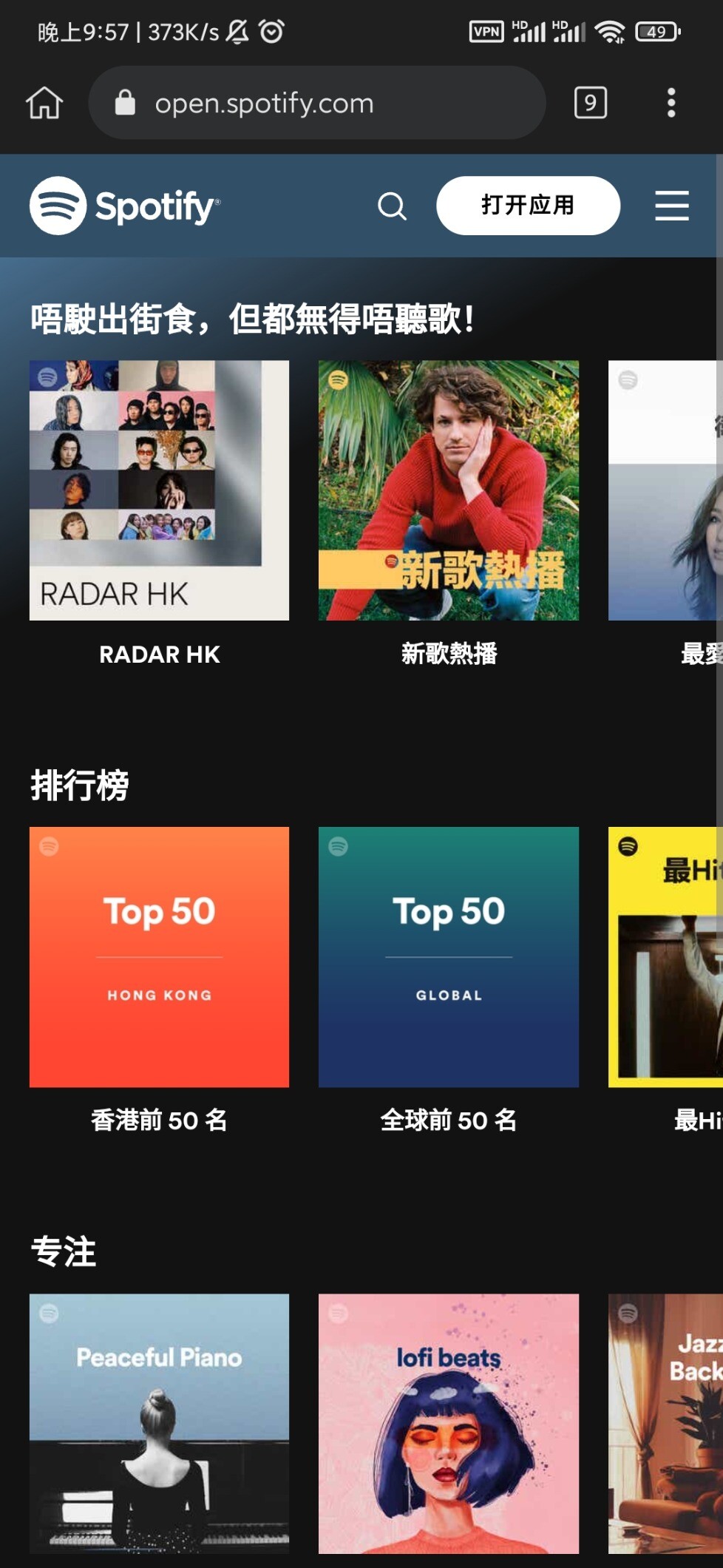Screen dimensions: 723x1568
Task: Go to Spotify home via logo
Action: (x=124, y=206)
